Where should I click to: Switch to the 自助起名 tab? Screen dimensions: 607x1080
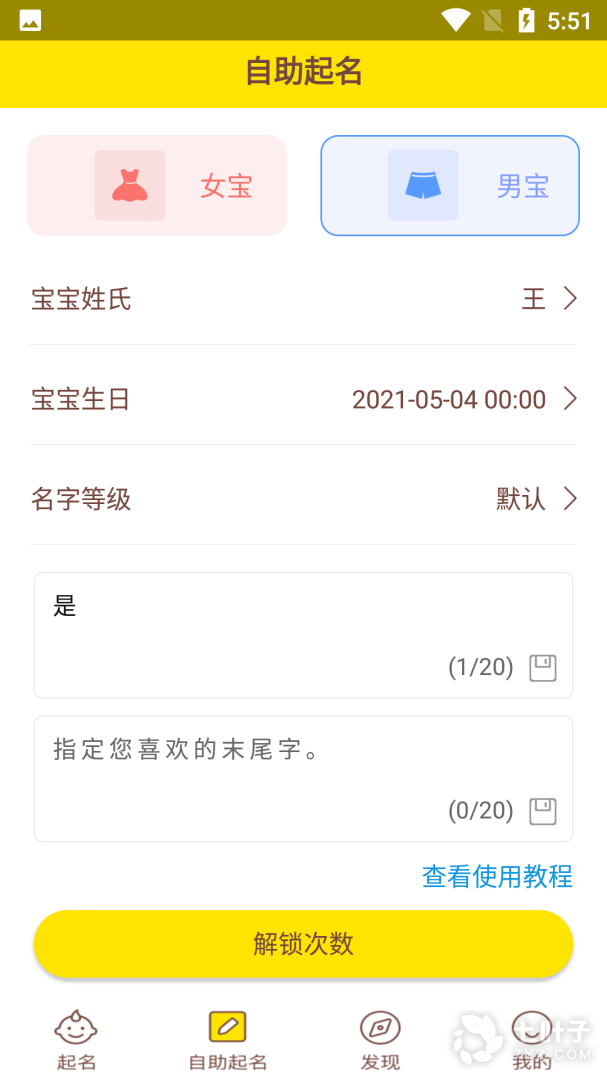pyautogui.click(x=228, y=1041)
